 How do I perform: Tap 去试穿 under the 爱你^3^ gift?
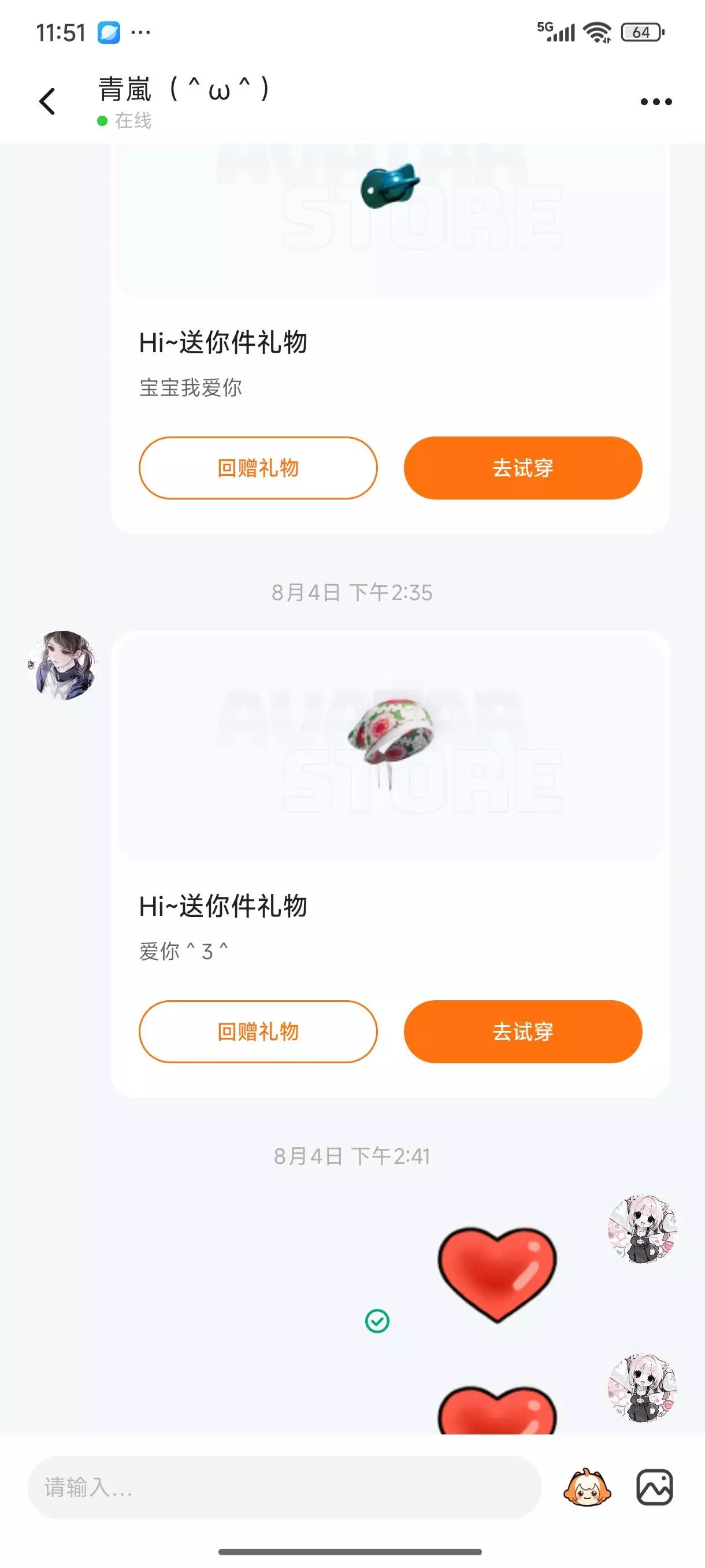coord(522,1031)
